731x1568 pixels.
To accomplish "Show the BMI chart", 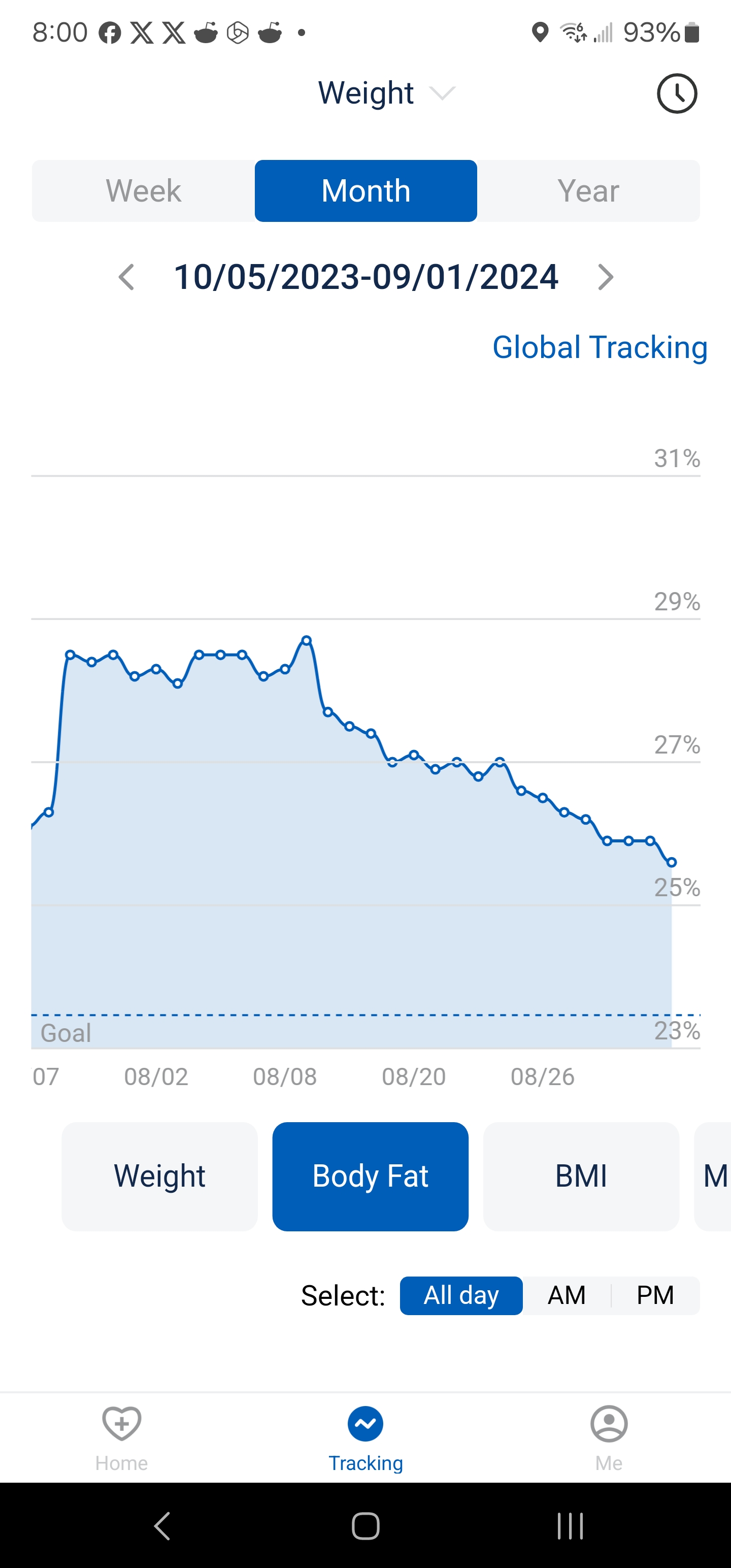I will 581,1176.
